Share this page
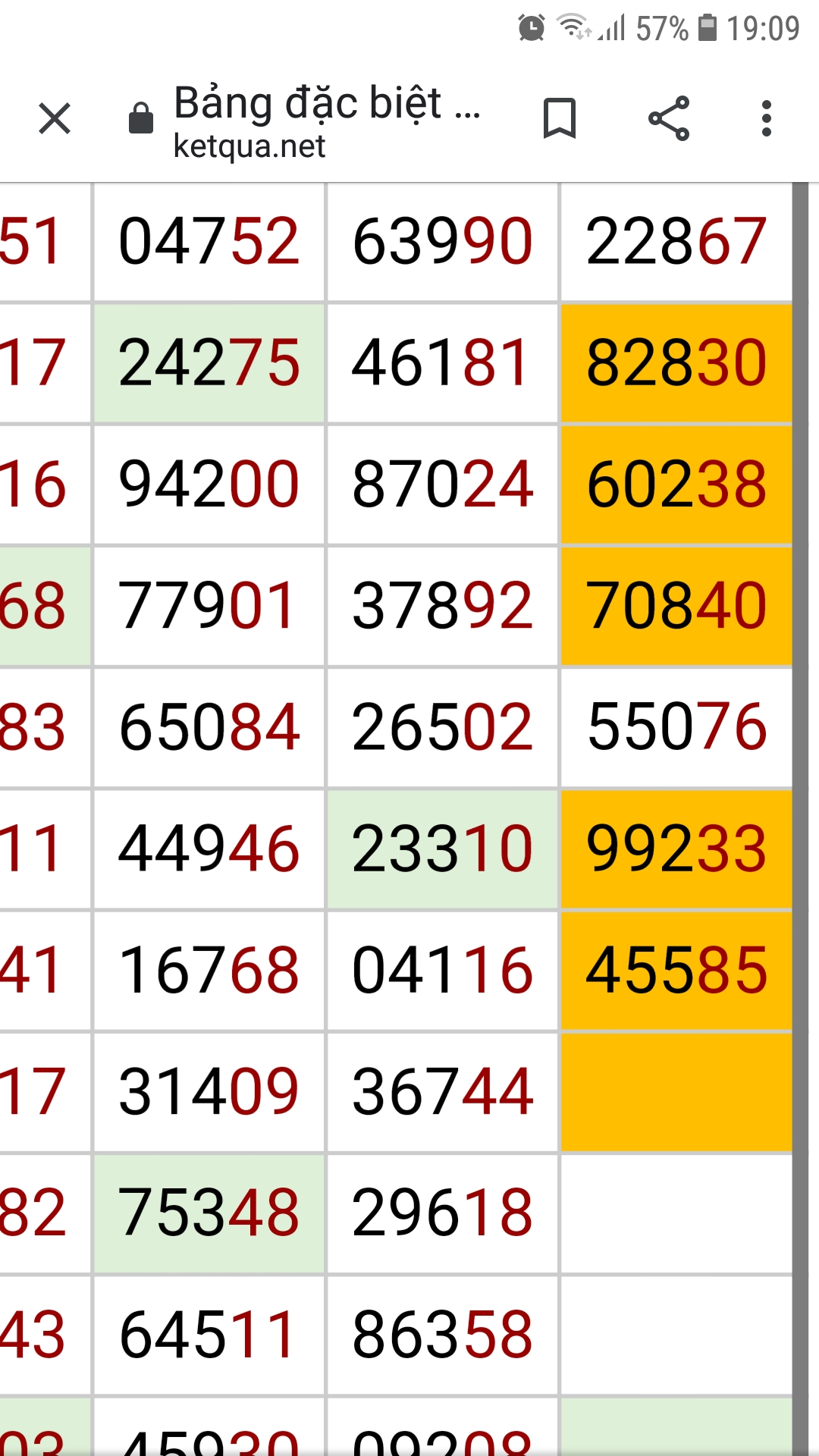Screen dimensions: 819x1456 [669, 118]
